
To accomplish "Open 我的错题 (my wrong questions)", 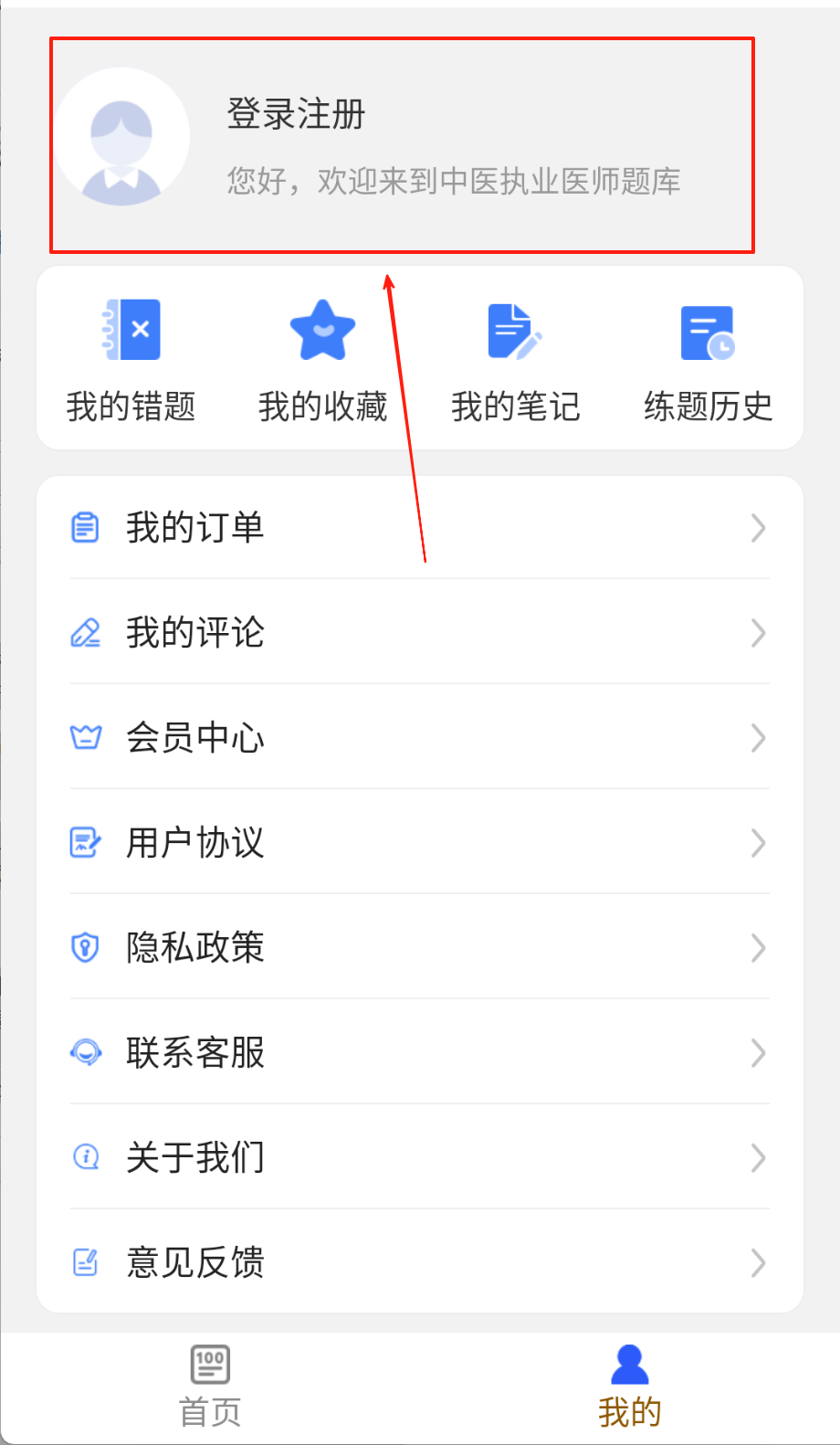I will point(131,331).
